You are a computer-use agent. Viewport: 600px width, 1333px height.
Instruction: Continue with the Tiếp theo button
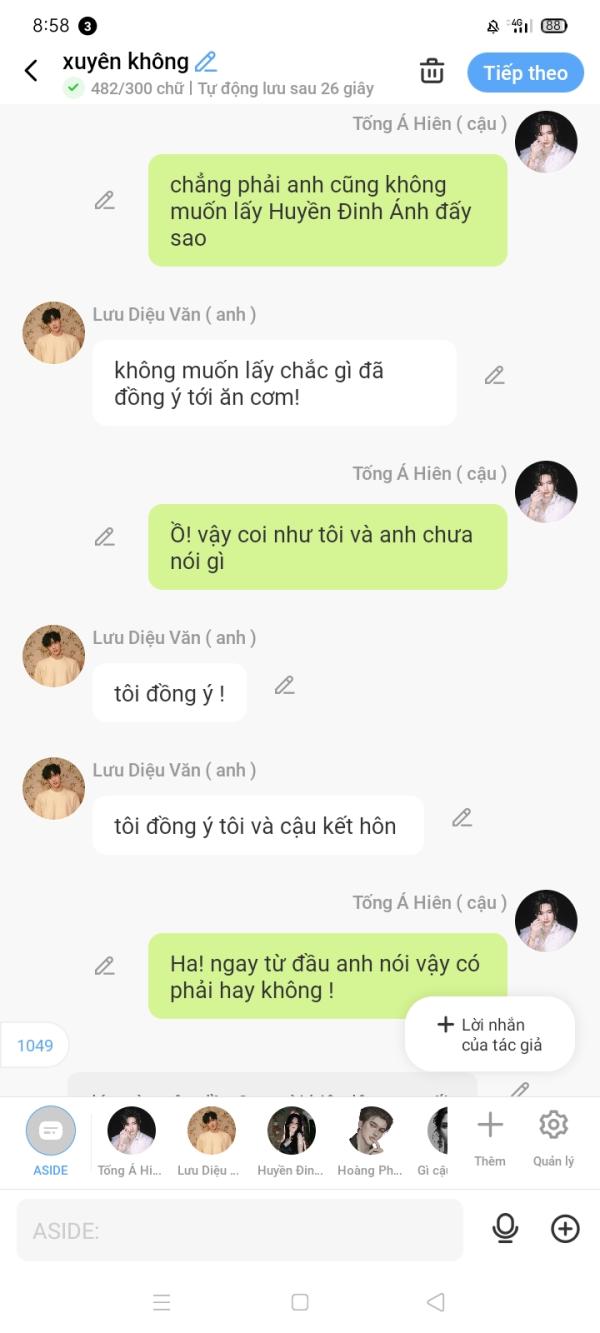tap(525, 73)
